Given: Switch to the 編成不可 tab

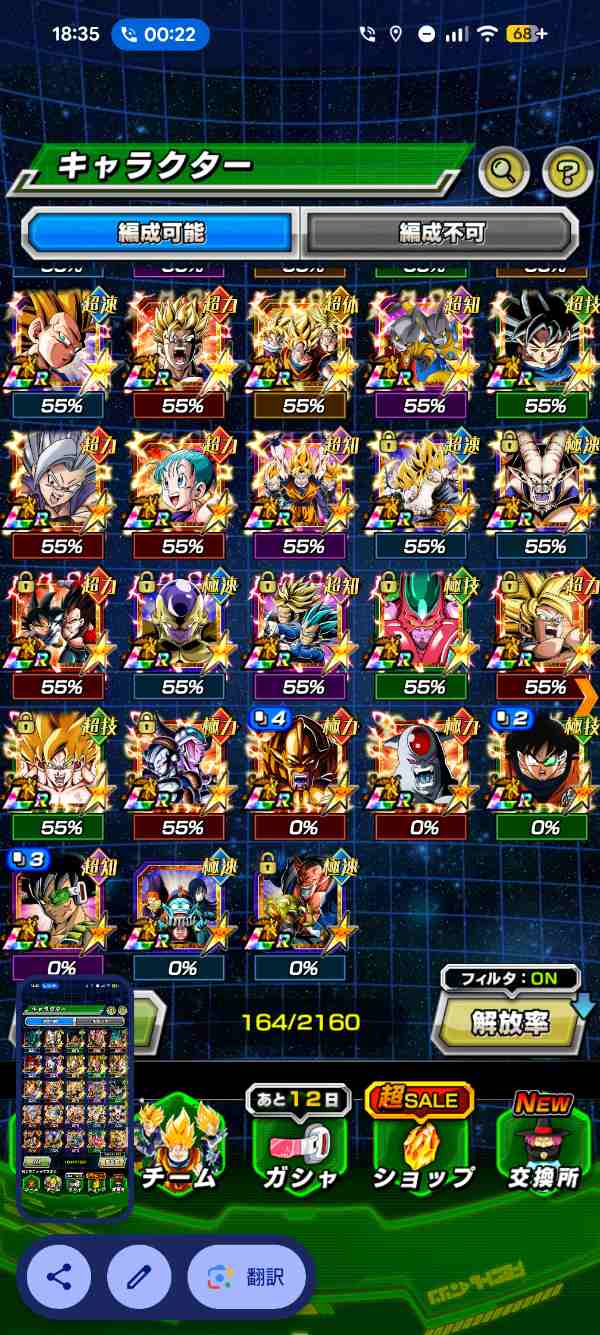Looking at the screenshot, I should tap(440, 233).
